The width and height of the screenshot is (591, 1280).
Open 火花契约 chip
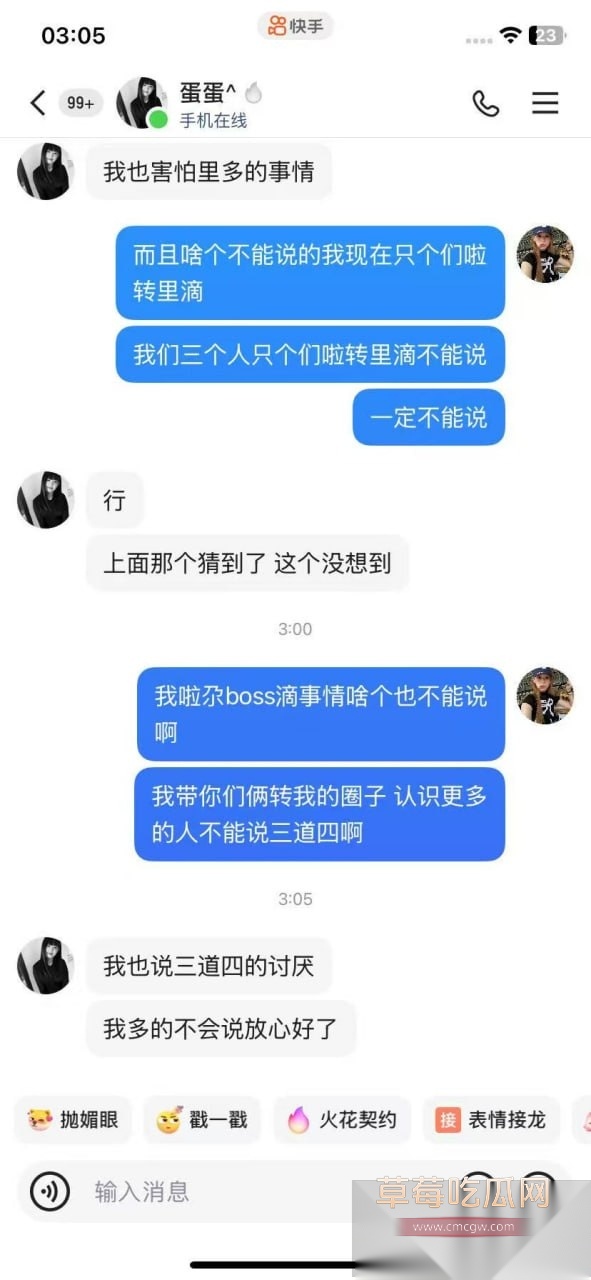coord(341,1120)
